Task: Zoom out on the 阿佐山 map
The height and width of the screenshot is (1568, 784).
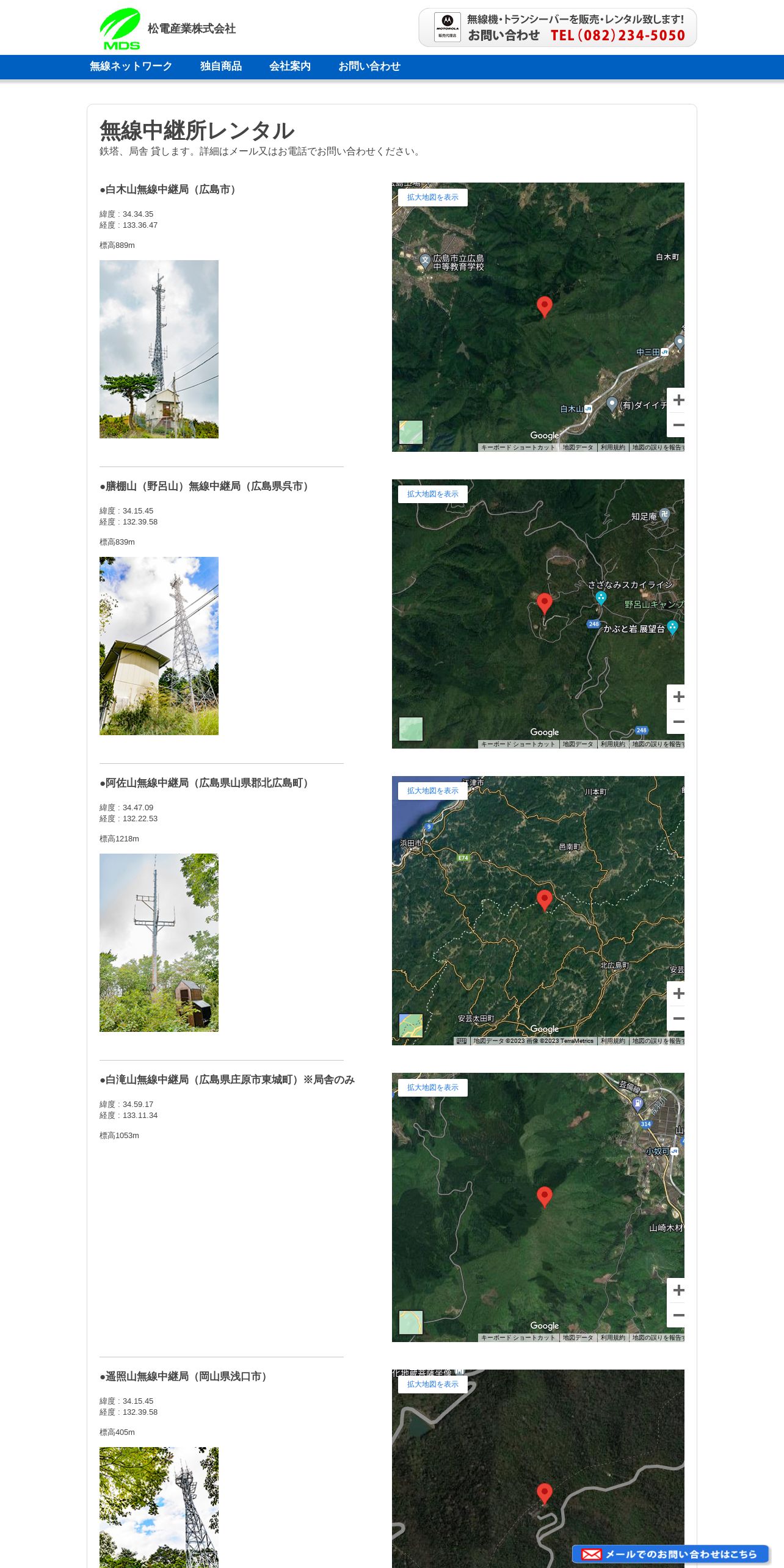Action: [x=678, y=1018]
